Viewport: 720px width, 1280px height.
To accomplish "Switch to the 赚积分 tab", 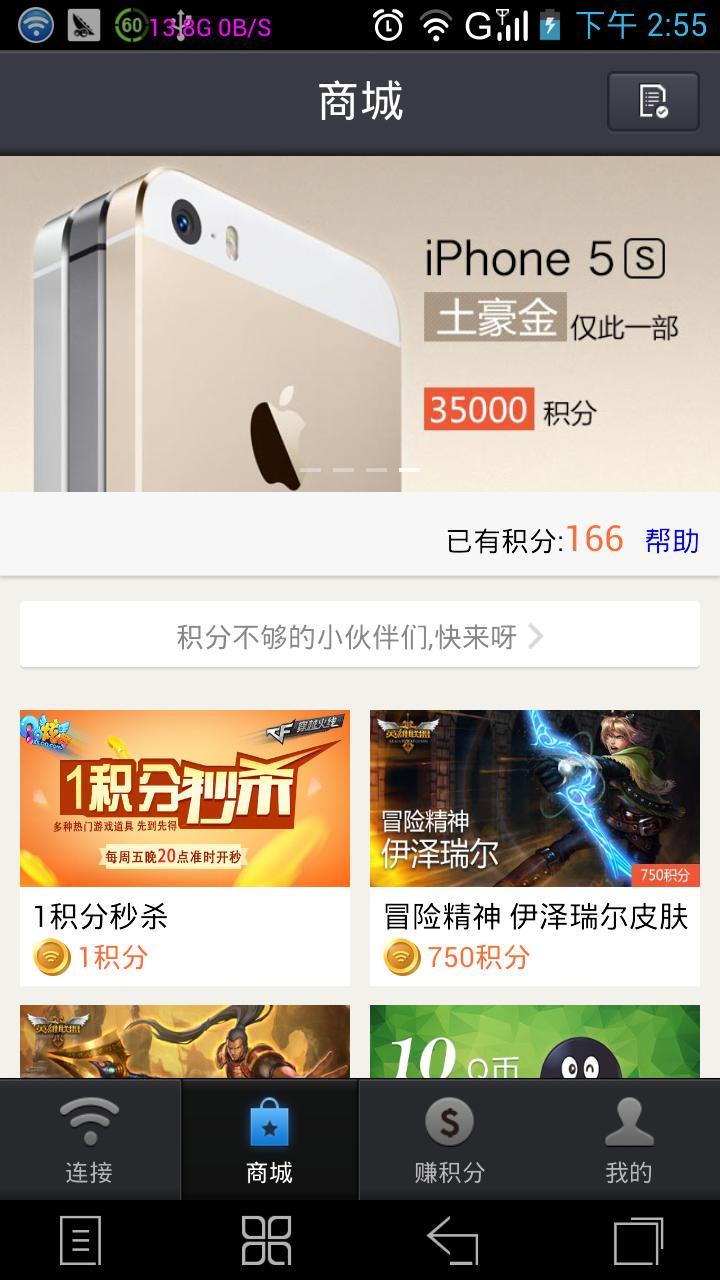I will (449, 1140).
